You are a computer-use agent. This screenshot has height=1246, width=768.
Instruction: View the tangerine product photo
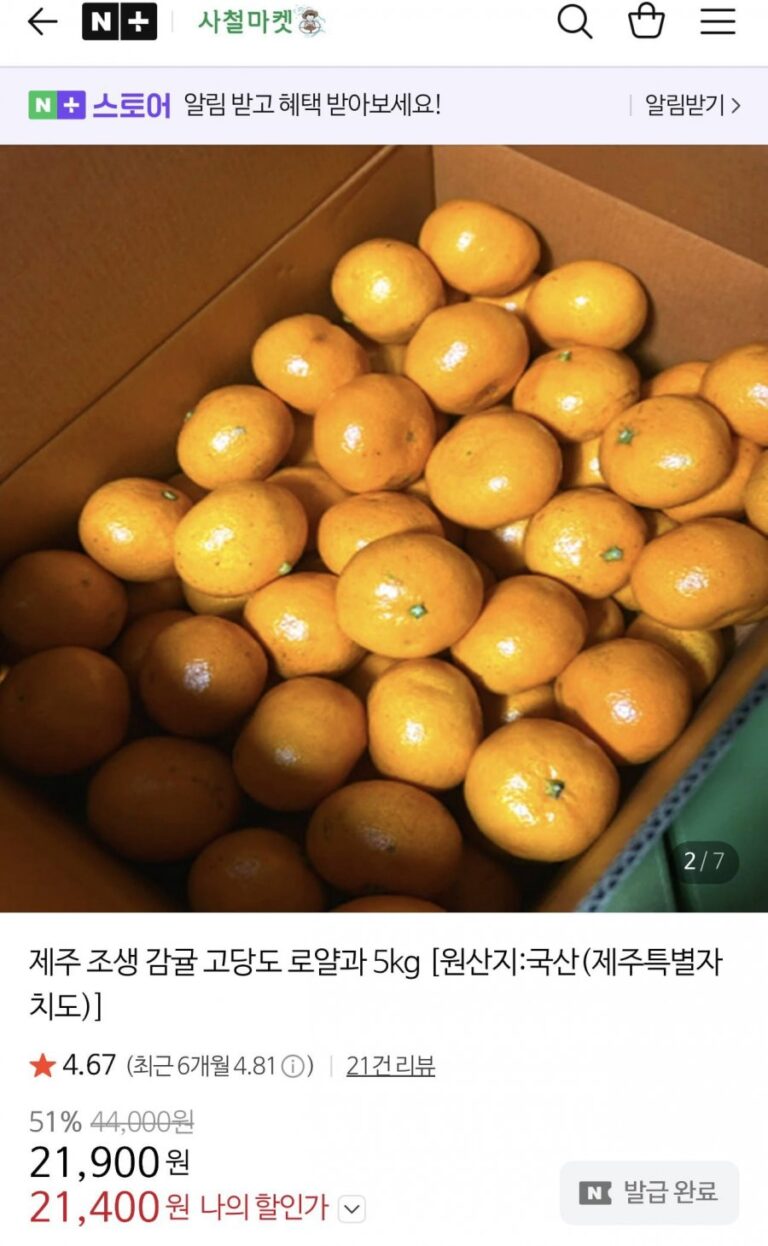click(x=384, y=528)
